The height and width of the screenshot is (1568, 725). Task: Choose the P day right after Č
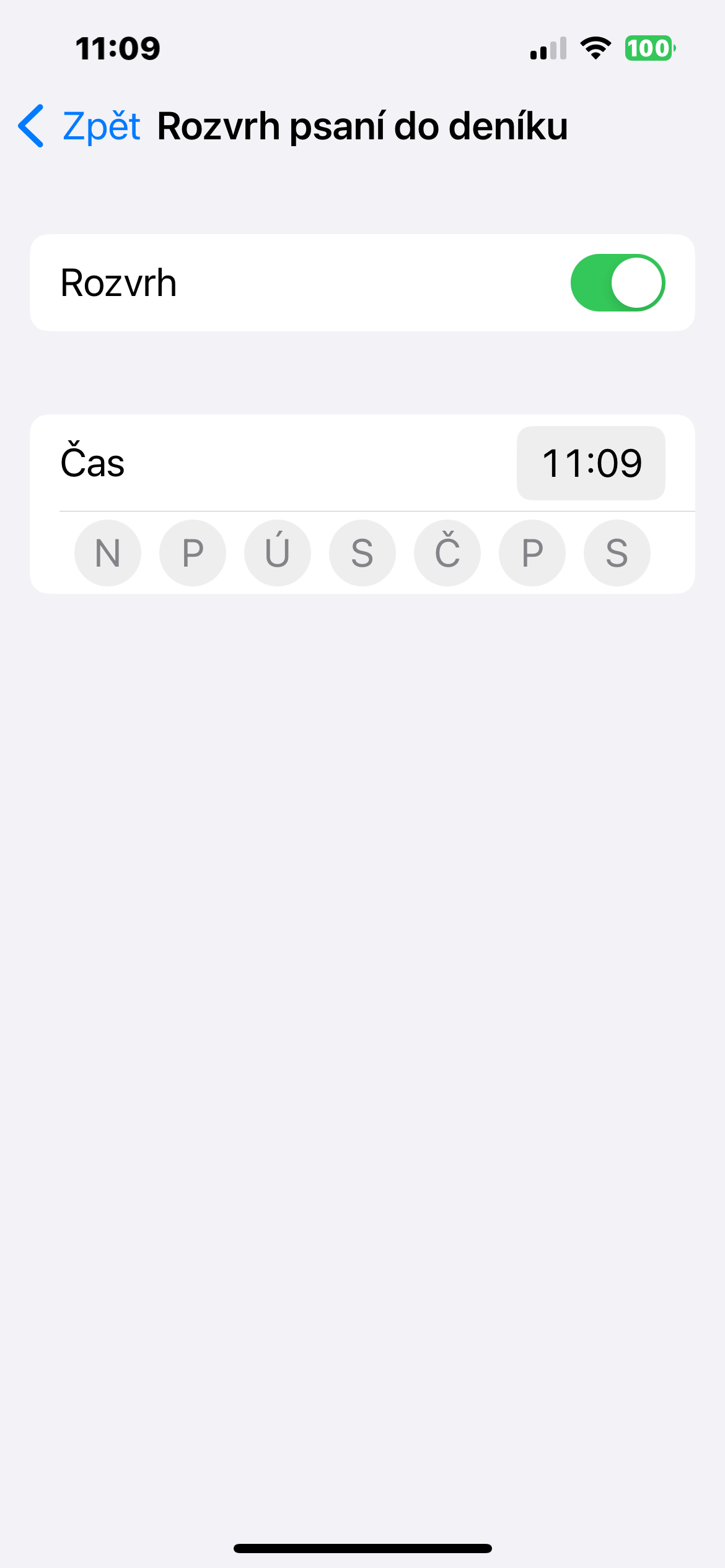(x=532, y=552)
